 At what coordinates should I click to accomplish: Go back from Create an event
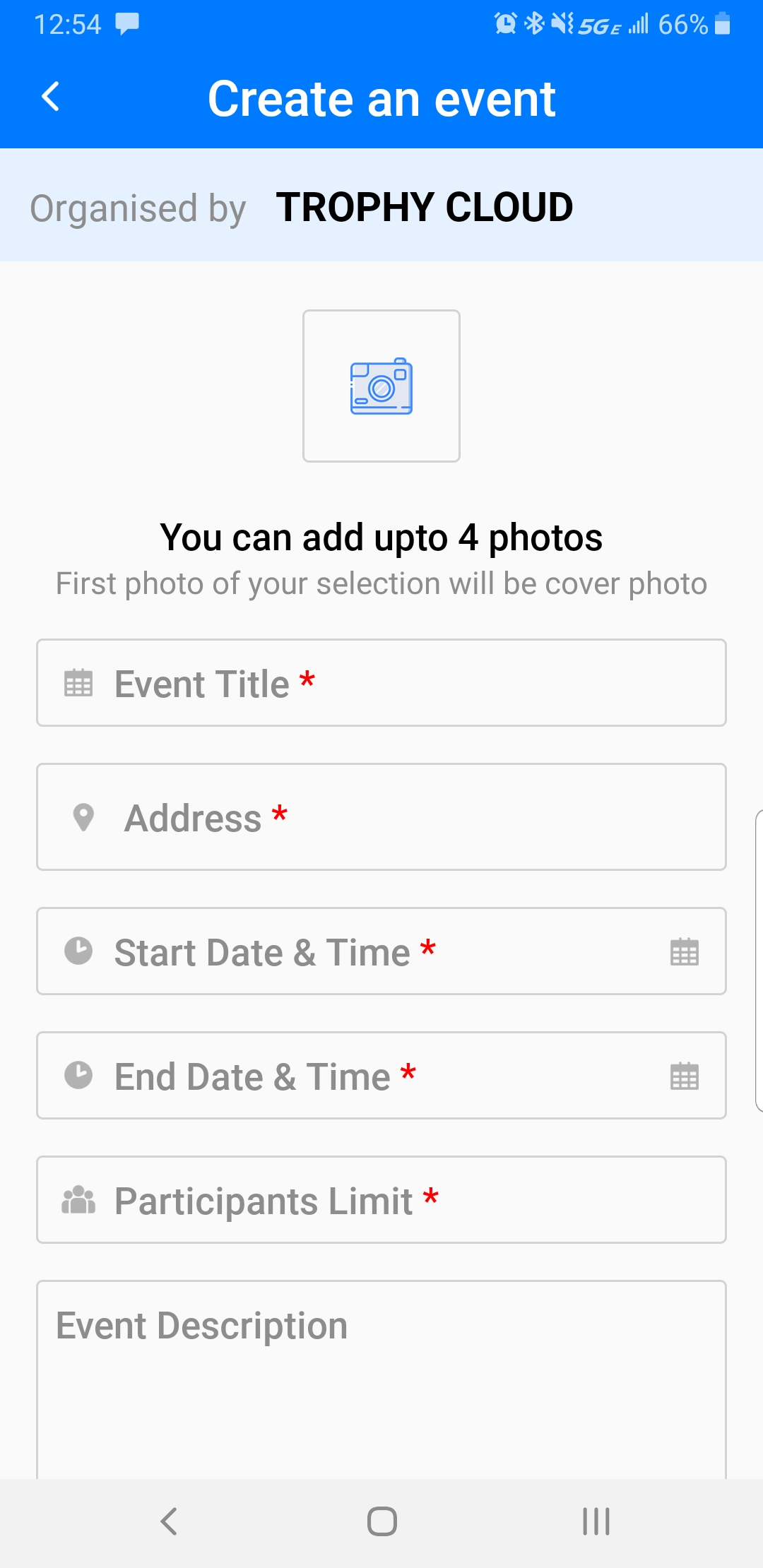[x=51, y=97]
